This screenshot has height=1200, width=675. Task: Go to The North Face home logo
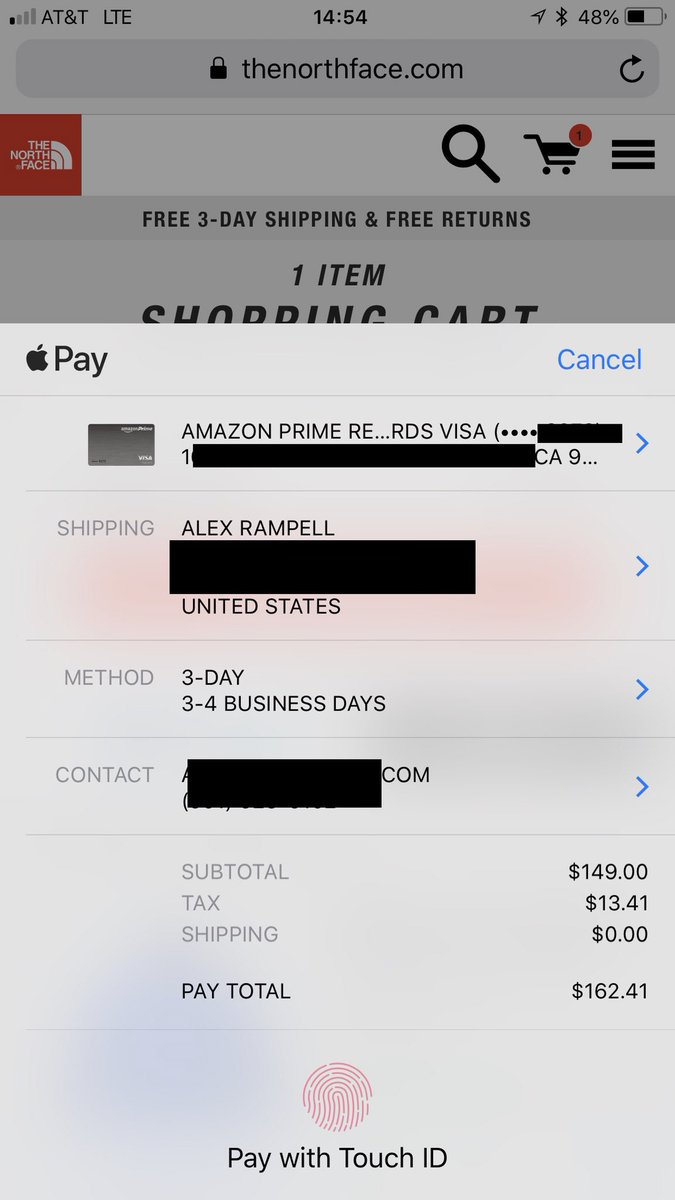click(40, 155)
